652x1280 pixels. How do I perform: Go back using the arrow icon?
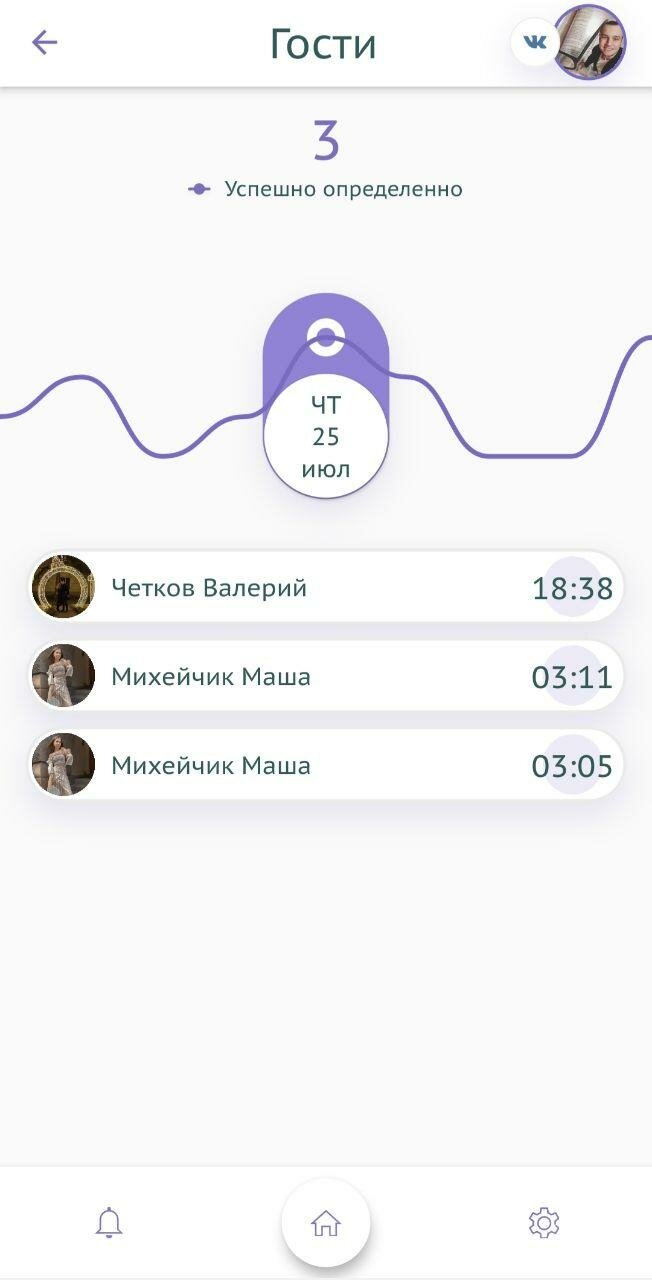(x=45, y=42)
